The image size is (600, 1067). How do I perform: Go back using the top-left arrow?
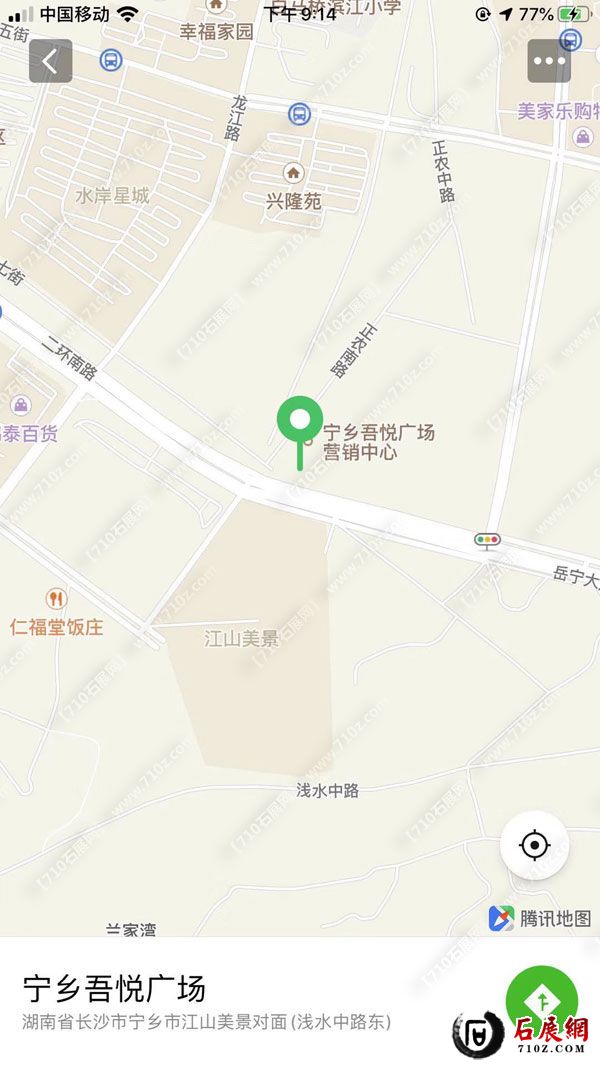[x=51, y=61]
